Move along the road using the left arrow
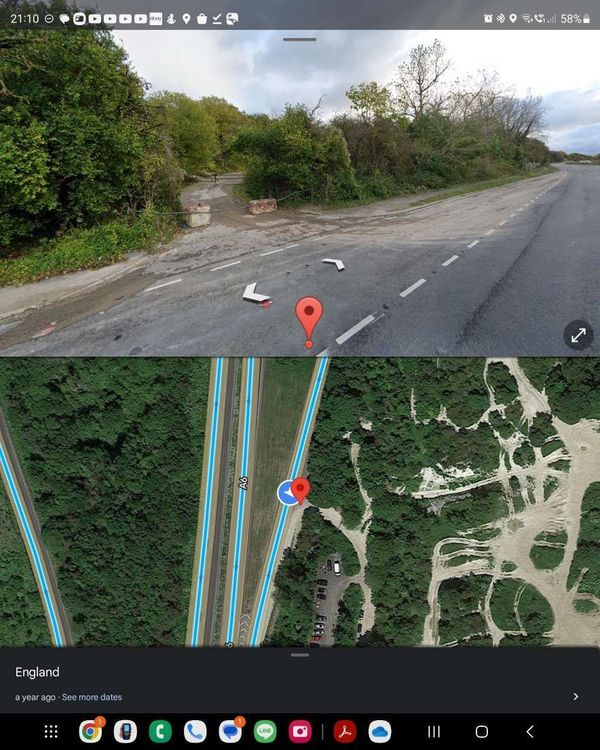 point(256,293)
